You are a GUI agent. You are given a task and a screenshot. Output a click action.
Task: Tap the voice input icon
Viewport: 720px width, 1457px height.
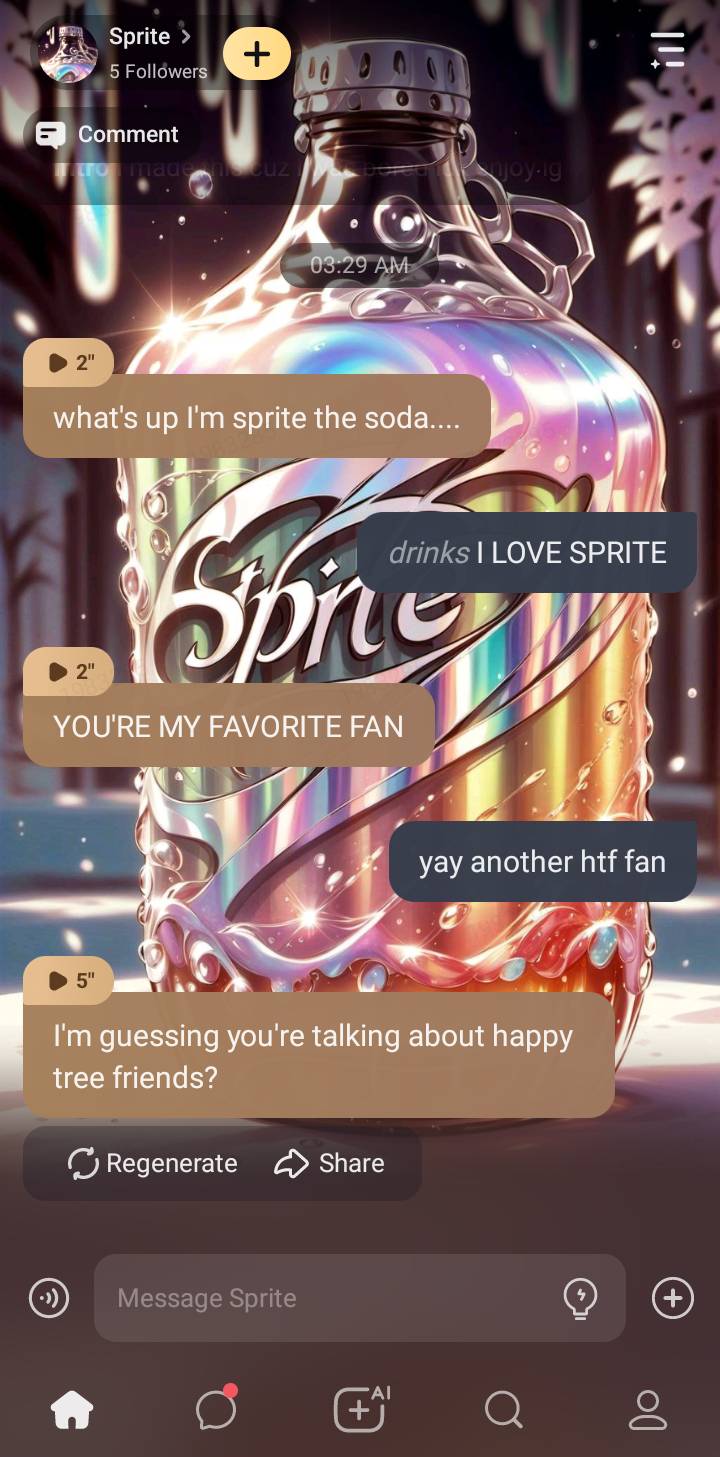pos(49,1298)
